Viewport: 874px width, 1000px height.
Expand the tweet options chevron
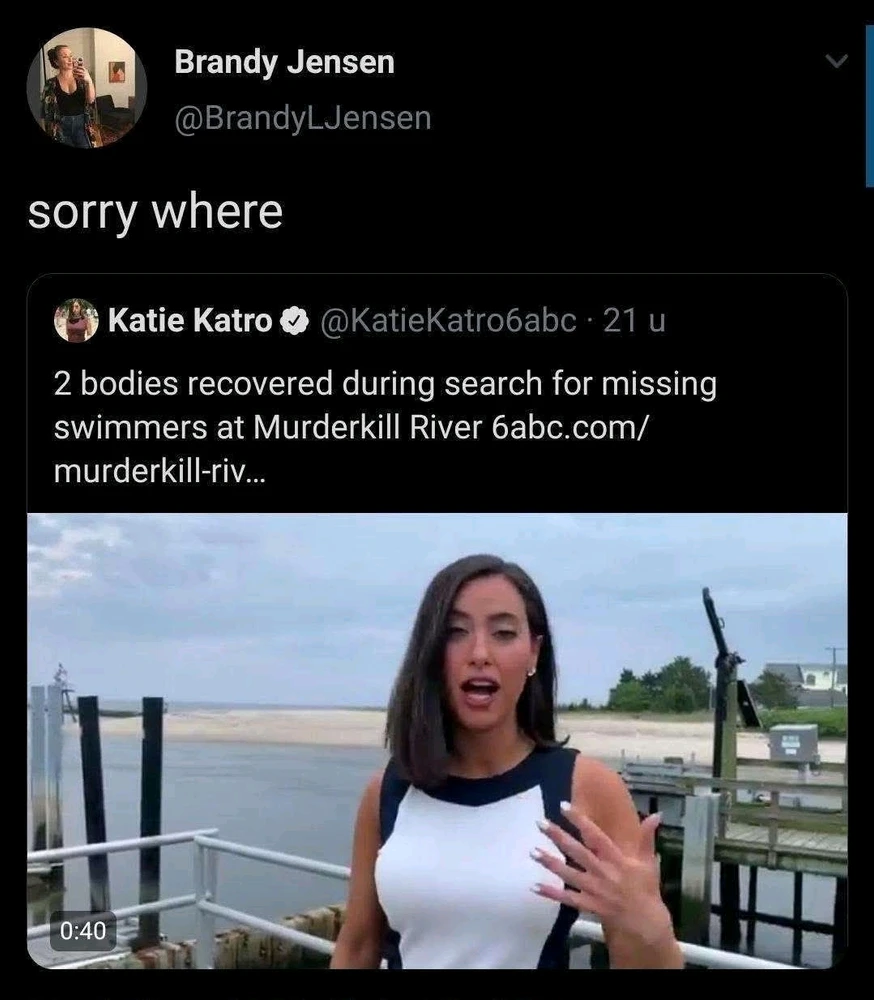836,62
